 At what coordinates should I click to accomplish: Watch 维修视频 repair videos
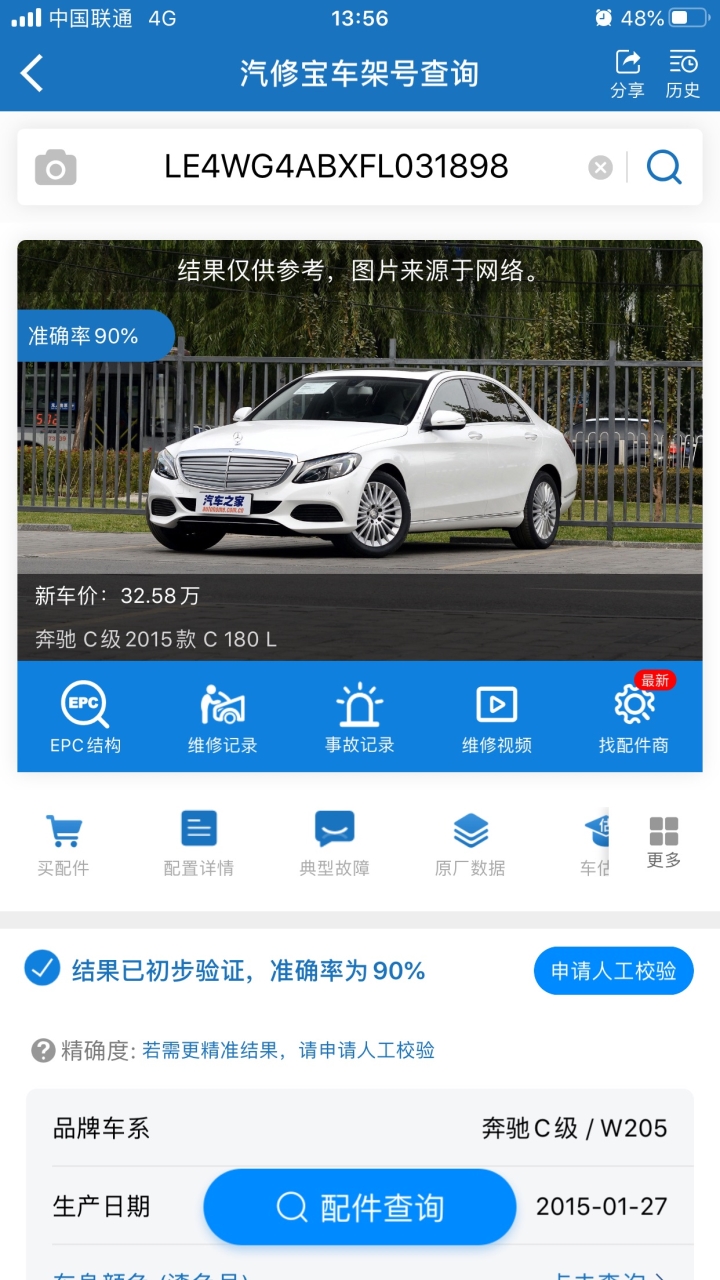coord(497,717)
